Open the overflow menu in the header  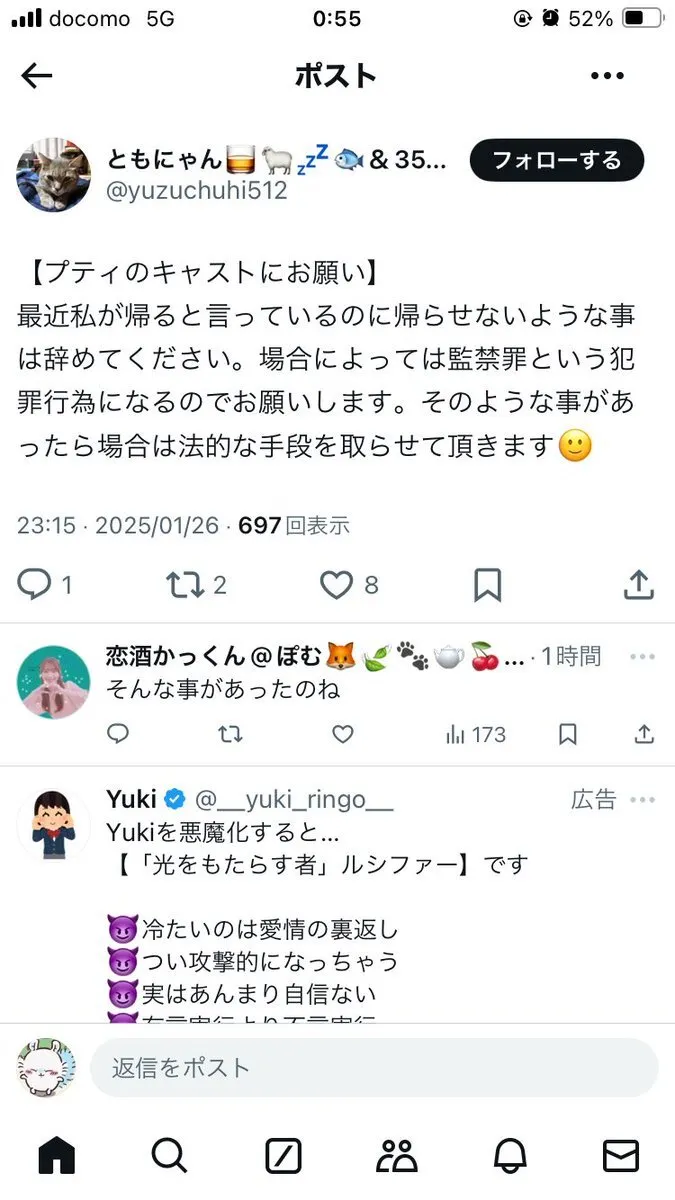click(607, 76)
